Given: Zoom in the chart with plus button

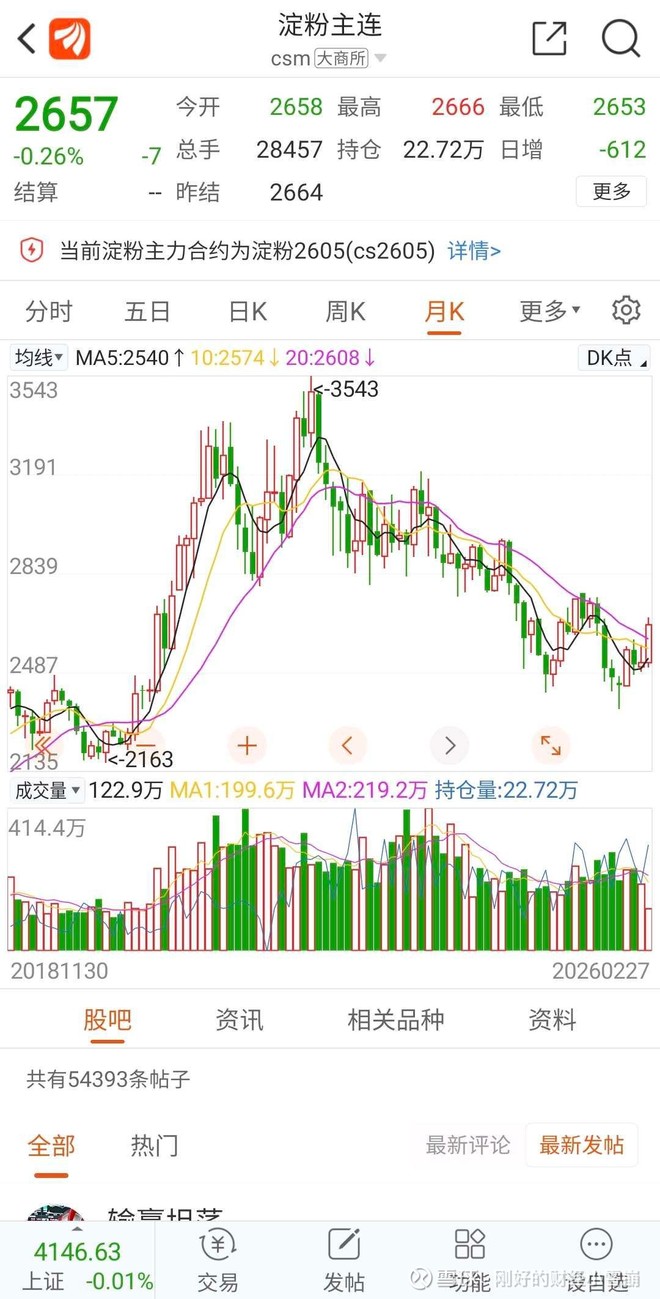Looking at the screenshot, I should (x=247, y=745).
